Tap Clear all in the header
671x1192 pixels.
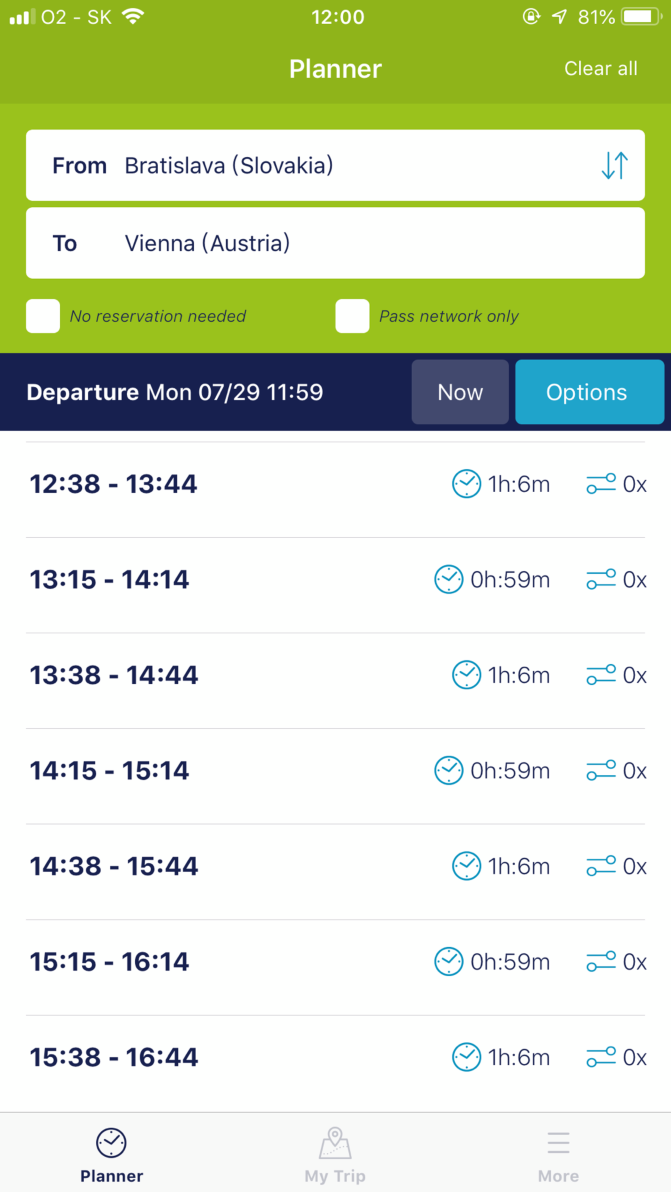tap(600, 68)
